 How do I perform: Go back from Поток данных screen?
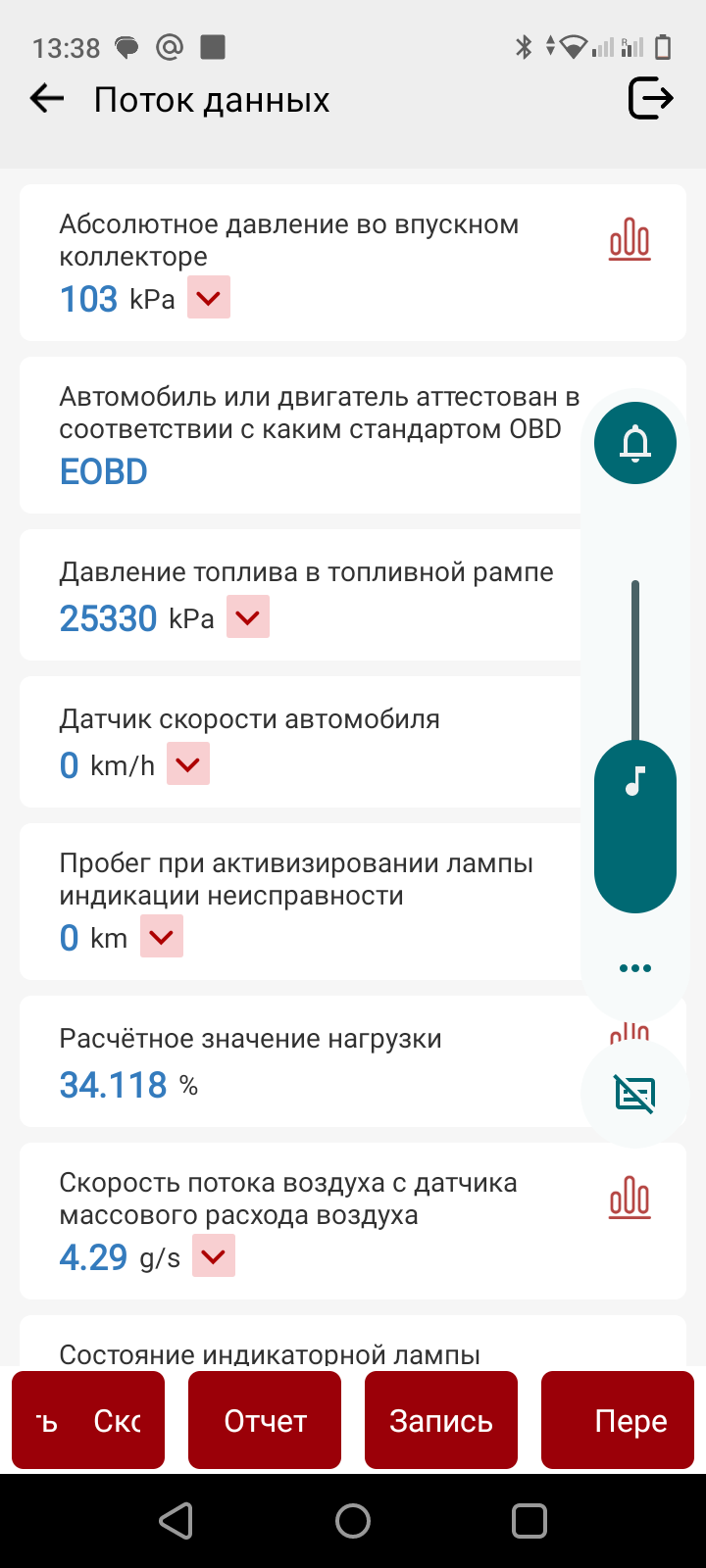pyautogui.click(x=47, y=99)
